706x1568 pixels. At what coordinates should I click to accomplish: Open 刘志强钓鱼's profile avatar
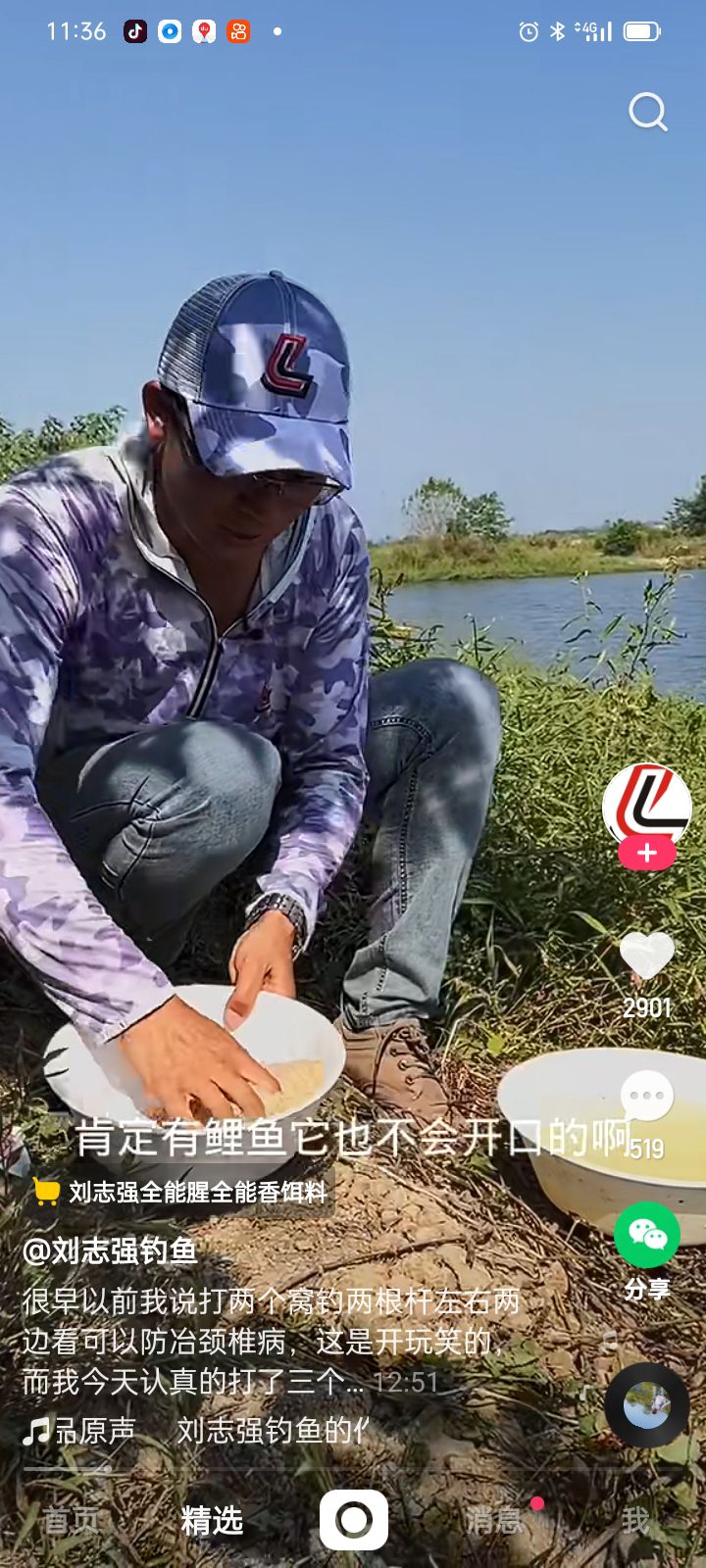click(646, 804)
